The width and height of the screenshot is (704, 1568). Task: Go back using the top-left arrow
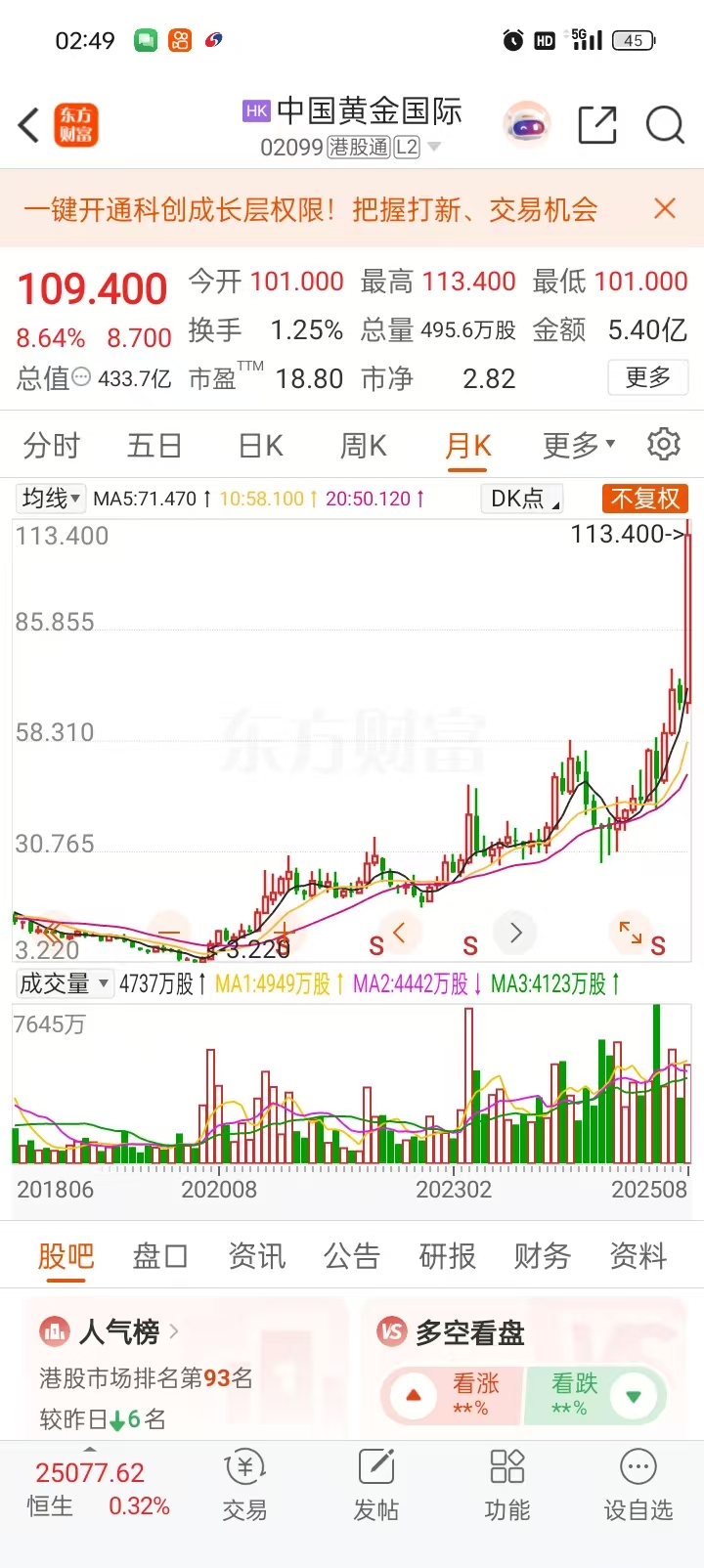[29, 126]
